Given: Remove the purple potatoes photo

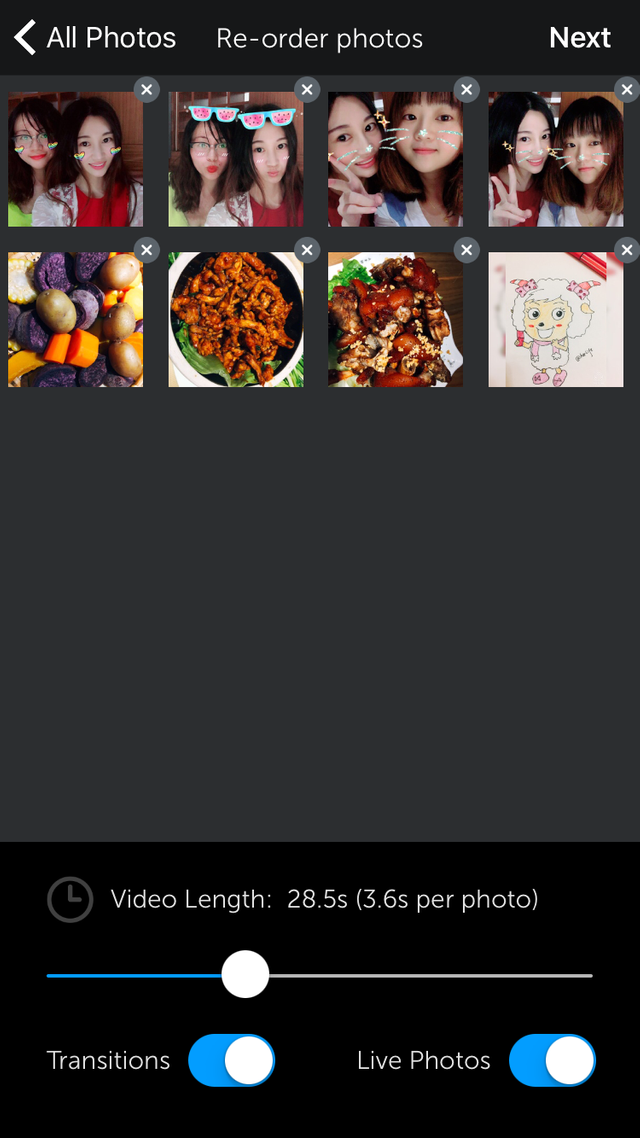Looking at the screenshot, I should [x=146, y=250].
